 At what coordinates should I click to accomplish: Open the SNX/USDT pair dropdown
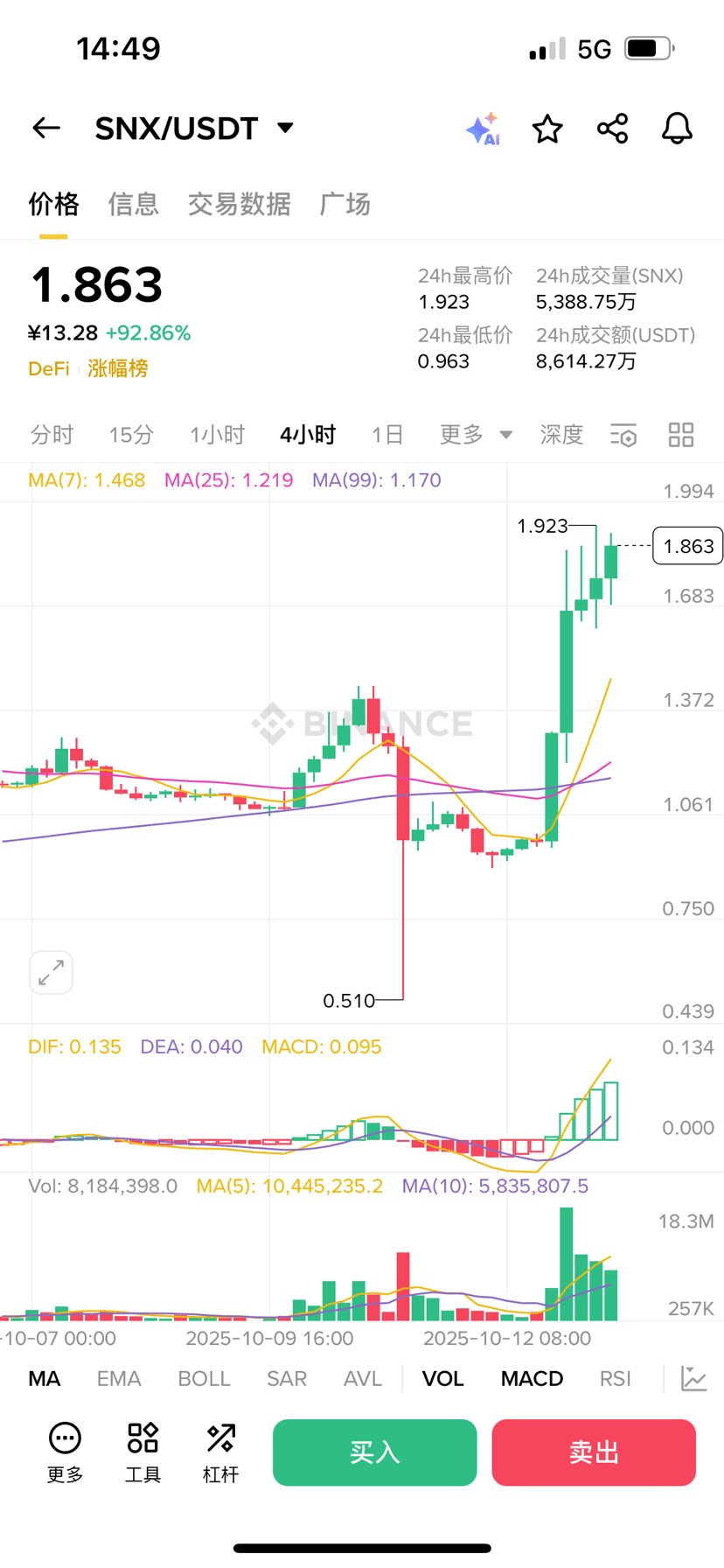pos(284,128)
